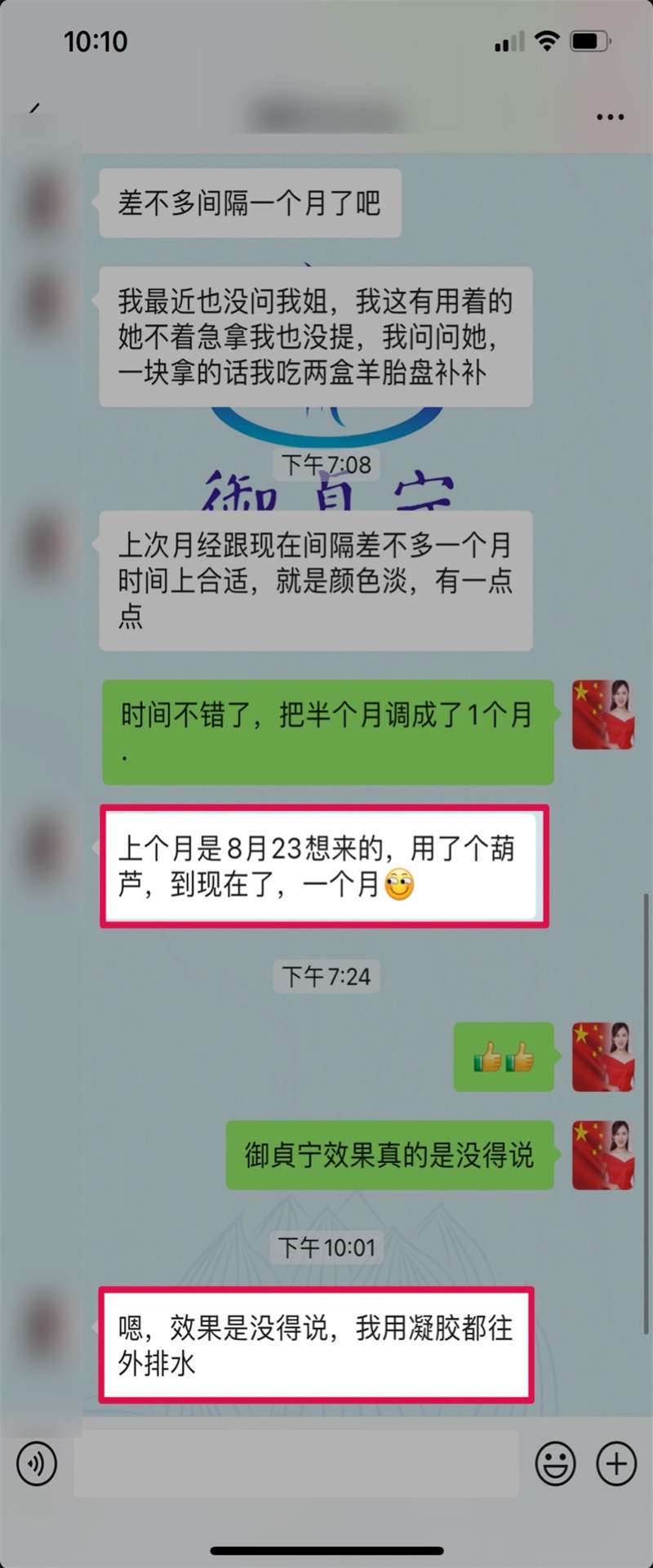Image resolution: width=653 pixels, height=1568 pixels.
Task: Open the chat's overflow menu
Action: pos(610,118)
